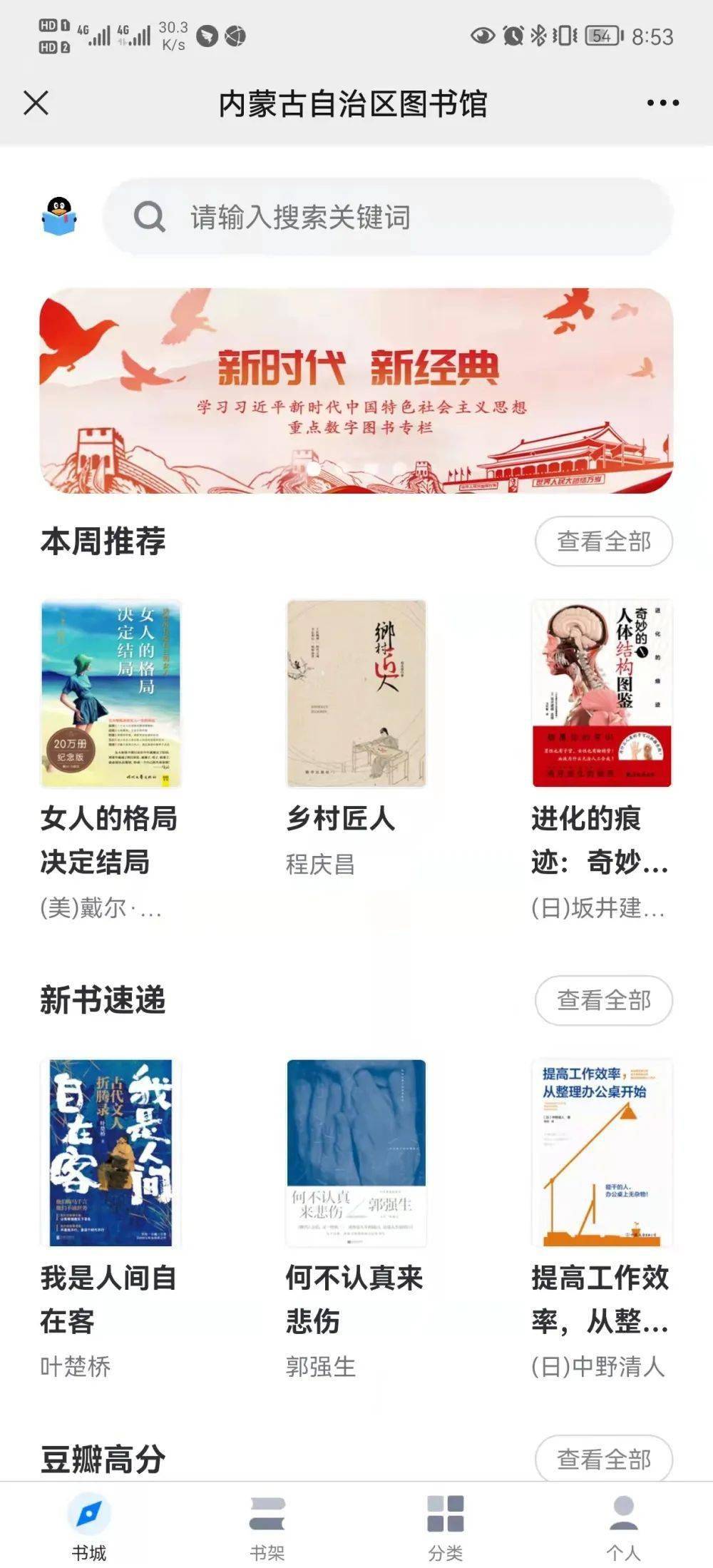
Task: Tap the penguin reading icon beside search
Action: tap(59, 217)
